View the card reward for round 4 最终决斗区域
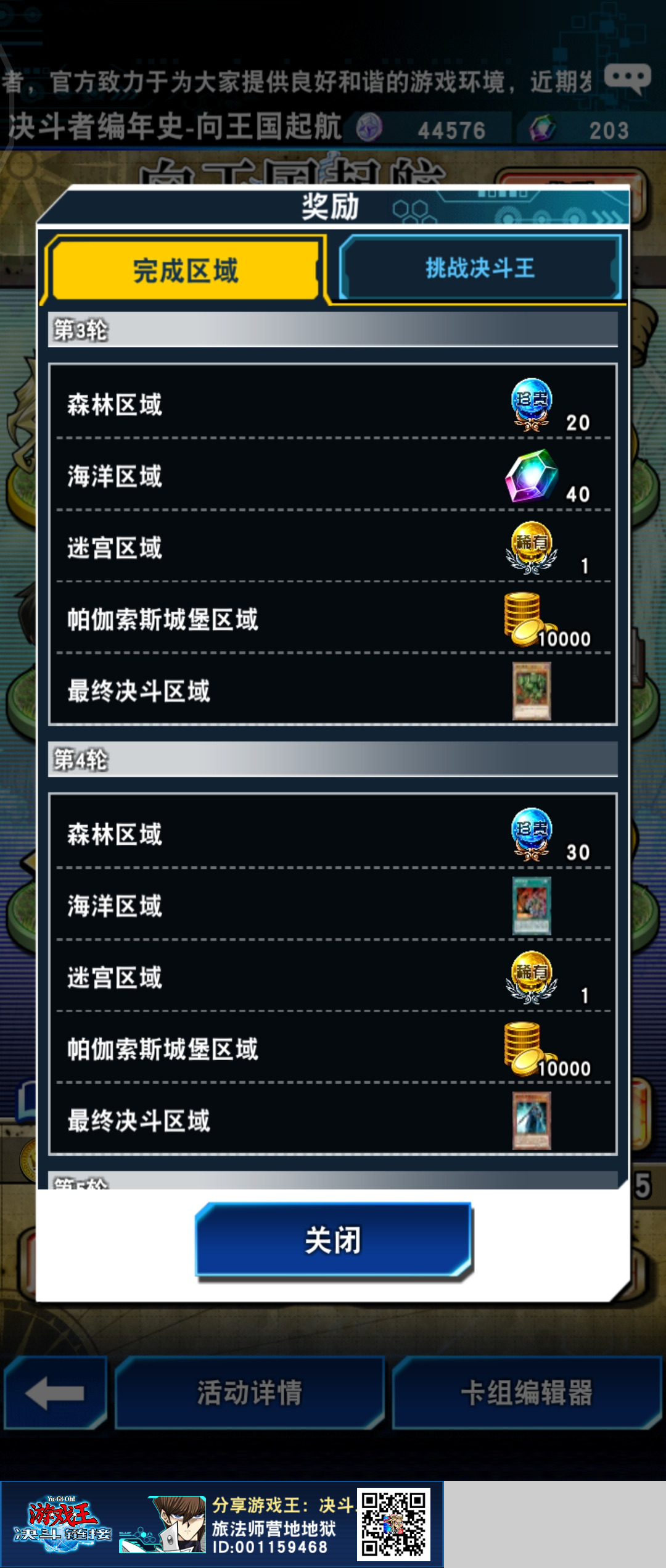This screenshot has width=666, height=1568. pos(531,1120)
